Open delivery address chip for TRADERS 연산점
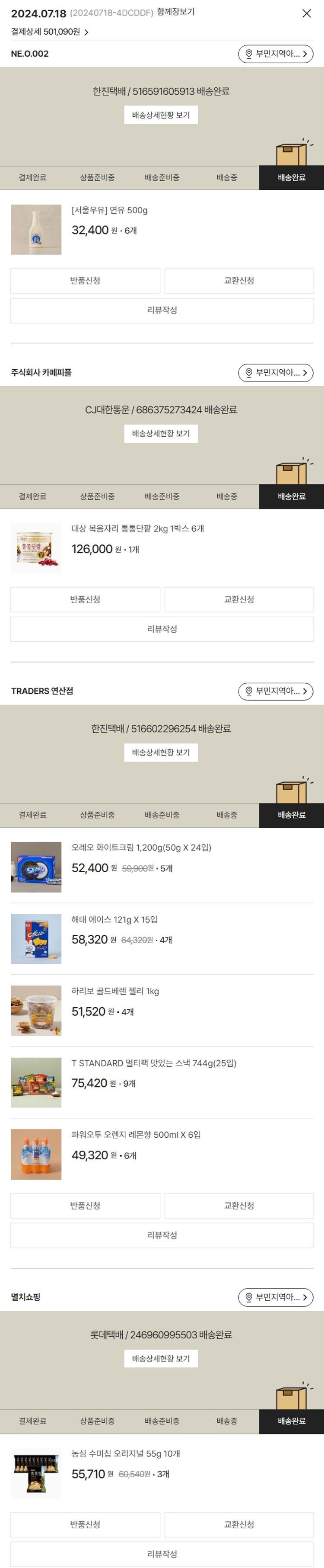 275,691
